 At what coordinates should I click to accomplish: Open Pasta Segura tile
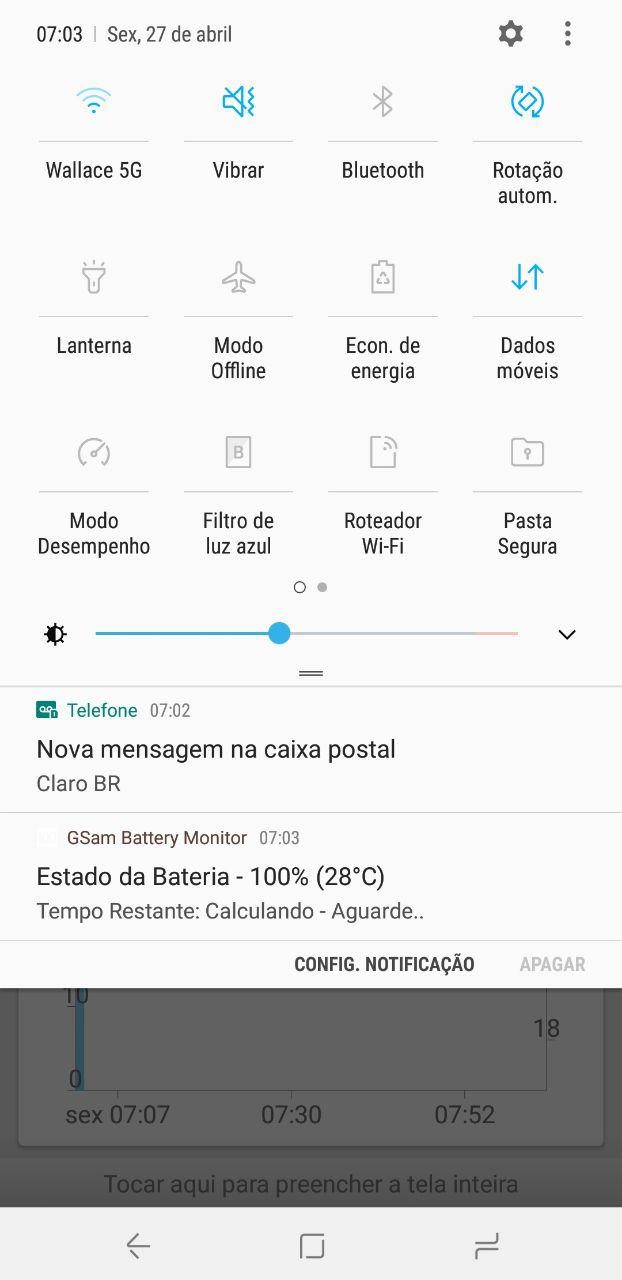[527, 452]
